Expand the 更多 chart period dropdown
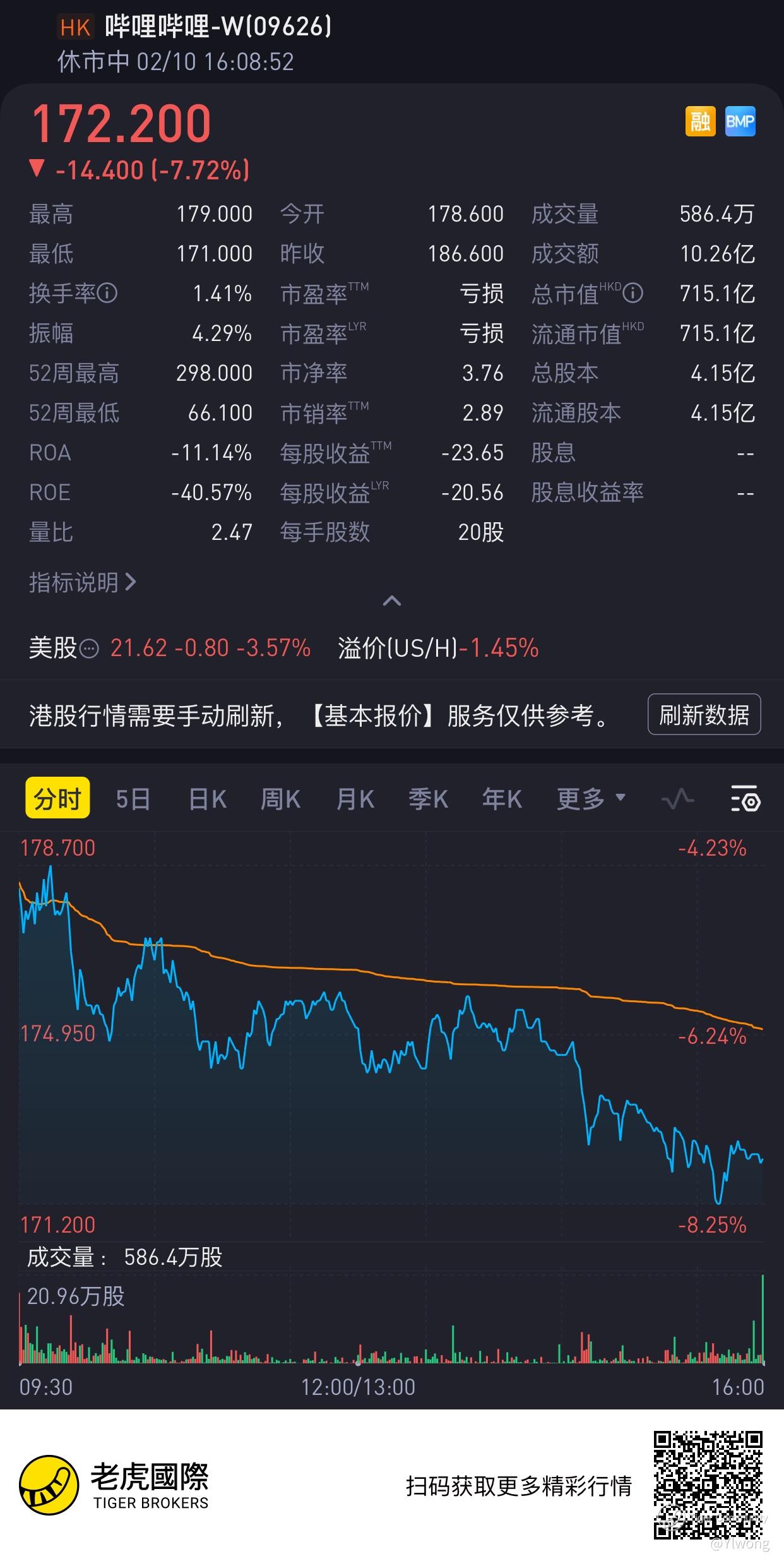 591,799
